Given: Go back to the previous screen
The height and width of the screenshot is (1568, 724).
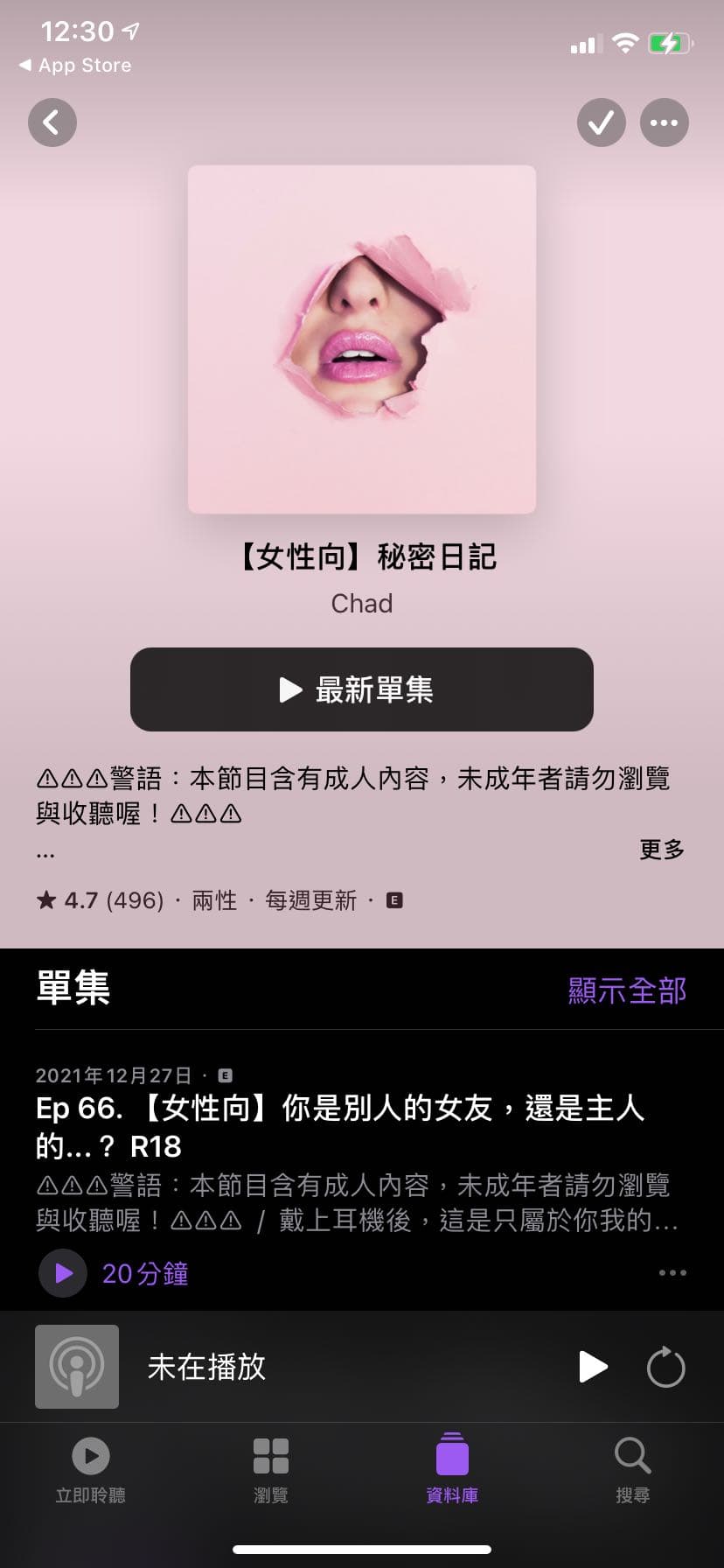Looking at the screenshot, I should pos(52,122).
